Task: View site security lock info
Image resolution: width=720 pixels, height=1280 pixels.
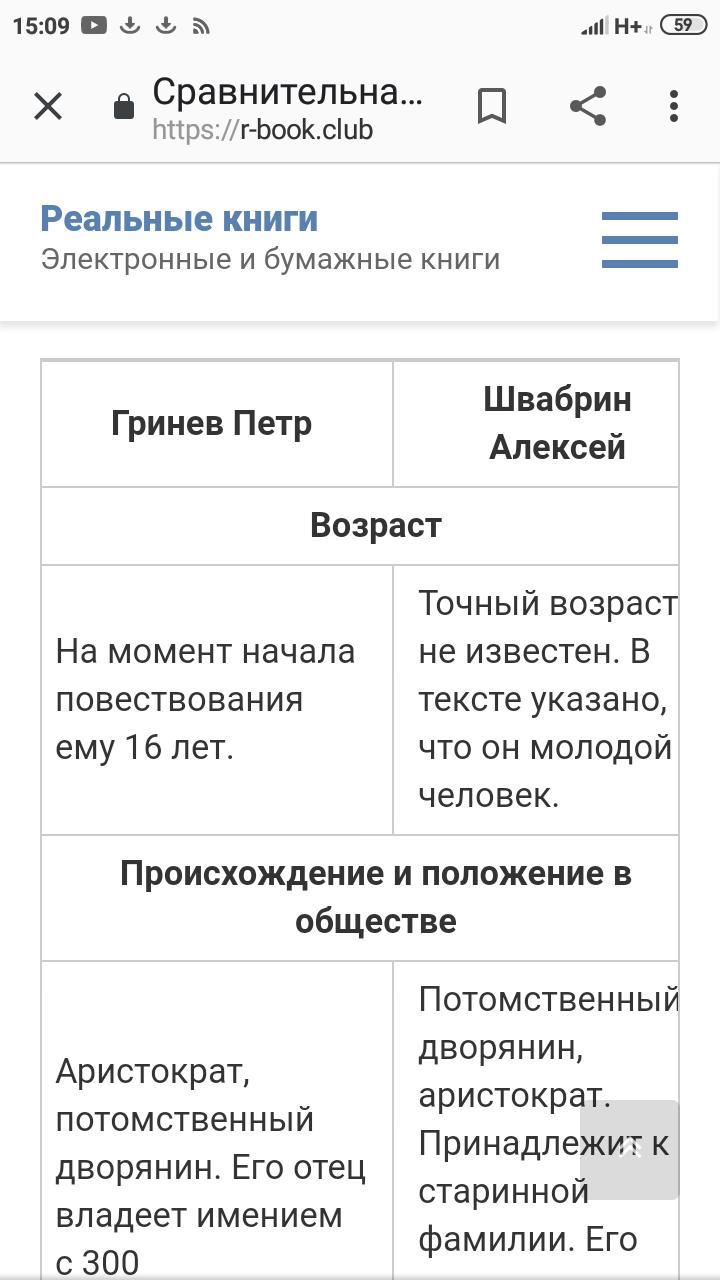Action: [x=124, y=107]
